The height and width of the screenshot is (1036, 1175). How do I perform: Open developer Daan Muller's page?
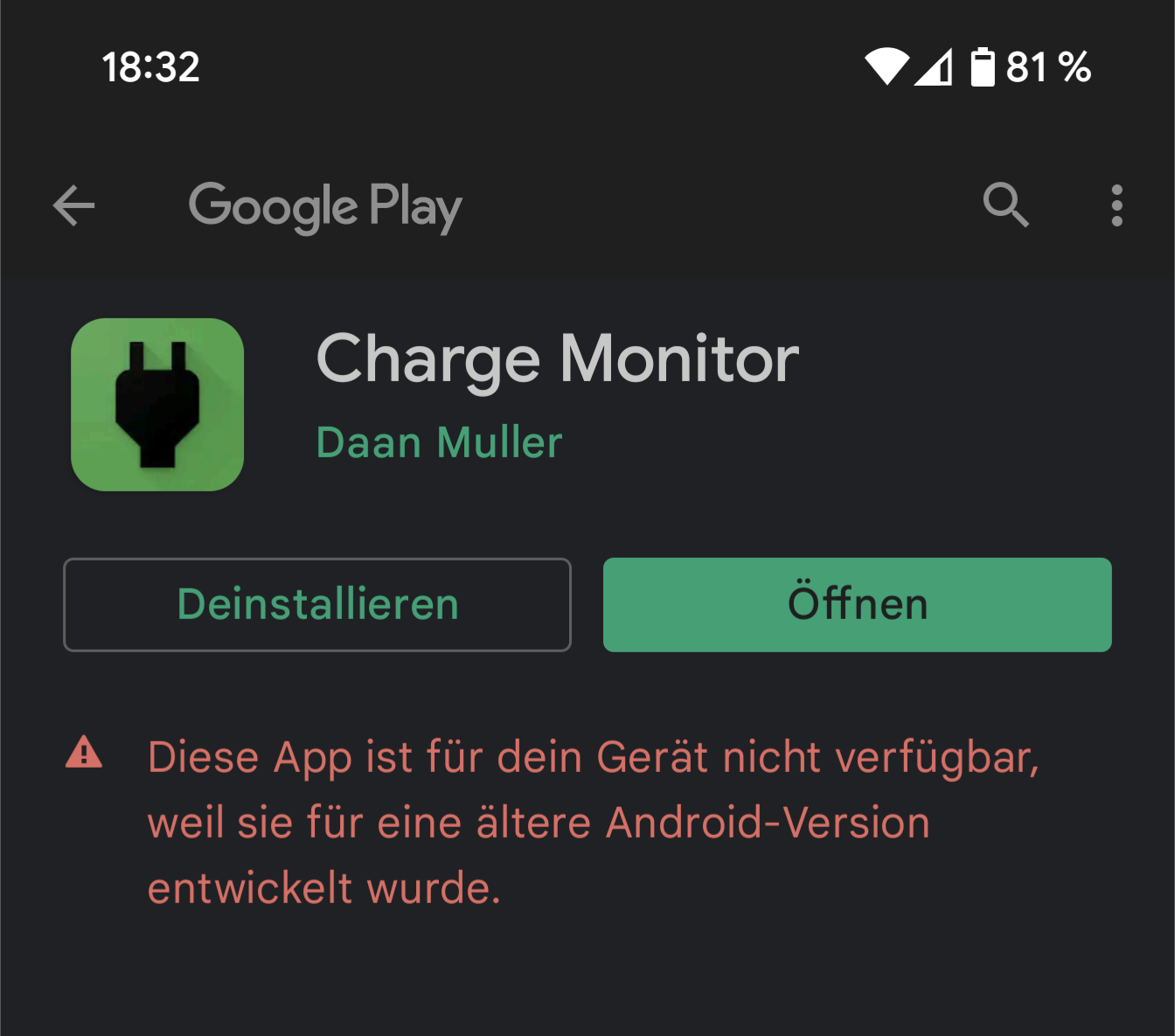(439, 442)
